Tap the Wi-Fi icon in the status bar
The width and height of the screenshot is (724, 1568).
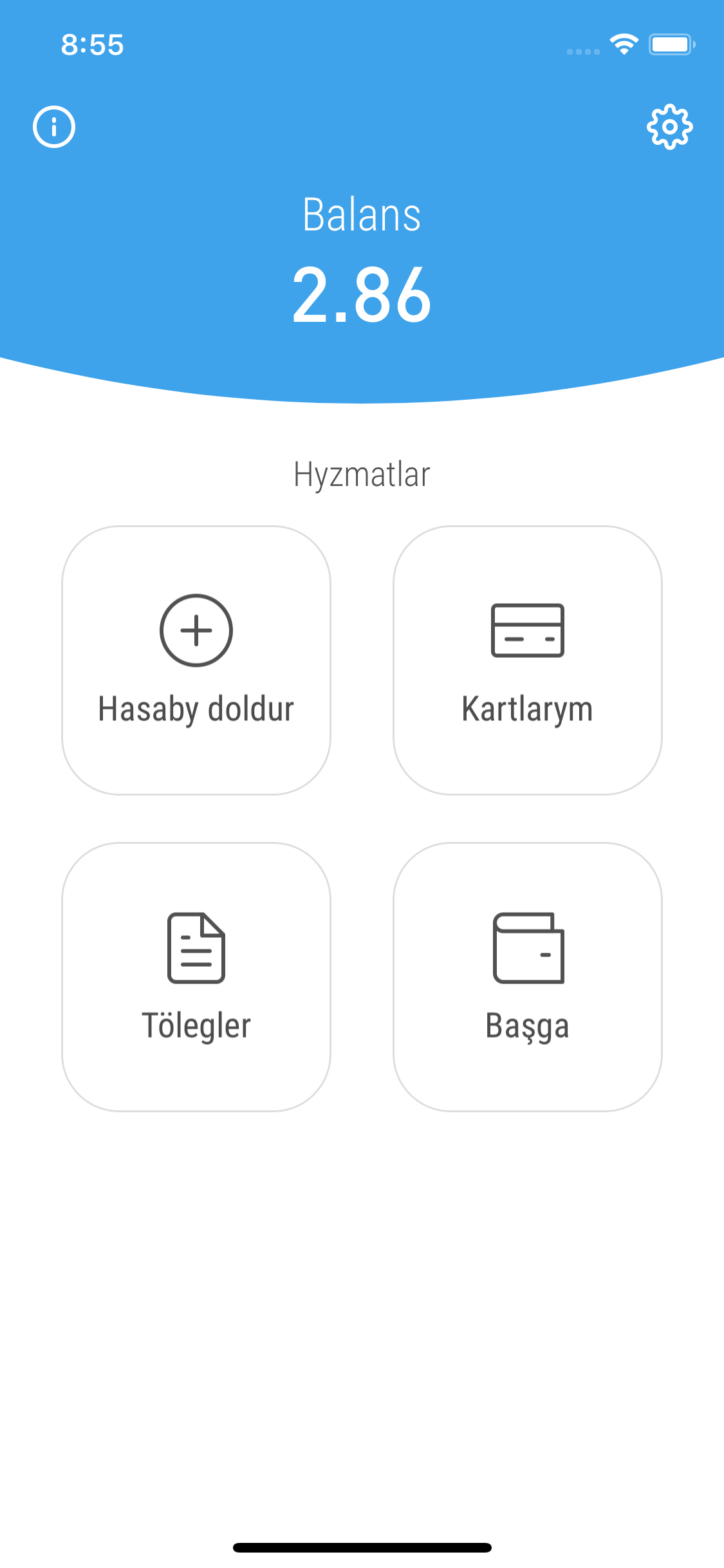[622, 44]
